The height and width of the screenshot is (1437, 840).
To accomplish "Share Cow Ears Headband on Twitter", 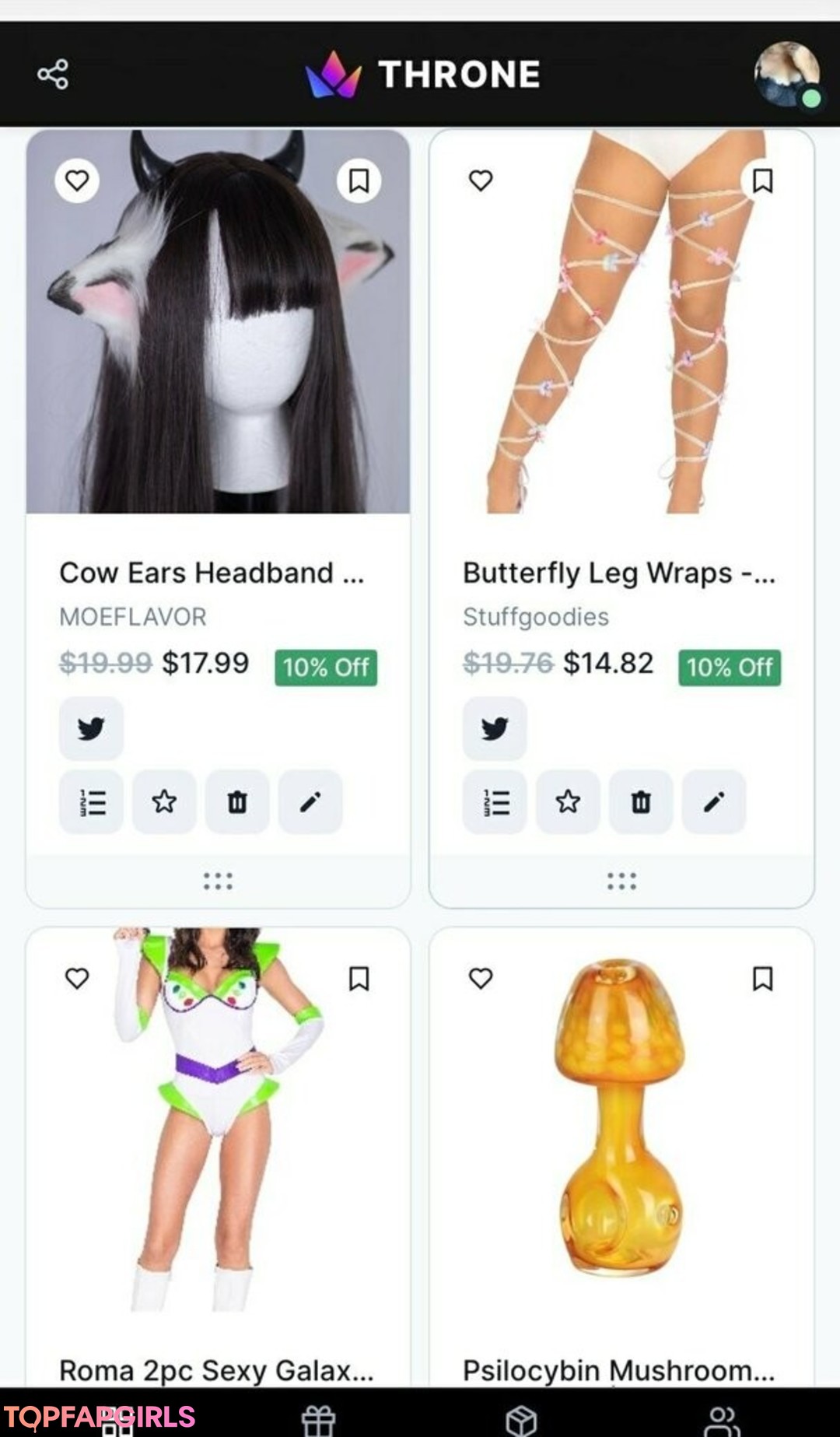I will tap(91, 728).
